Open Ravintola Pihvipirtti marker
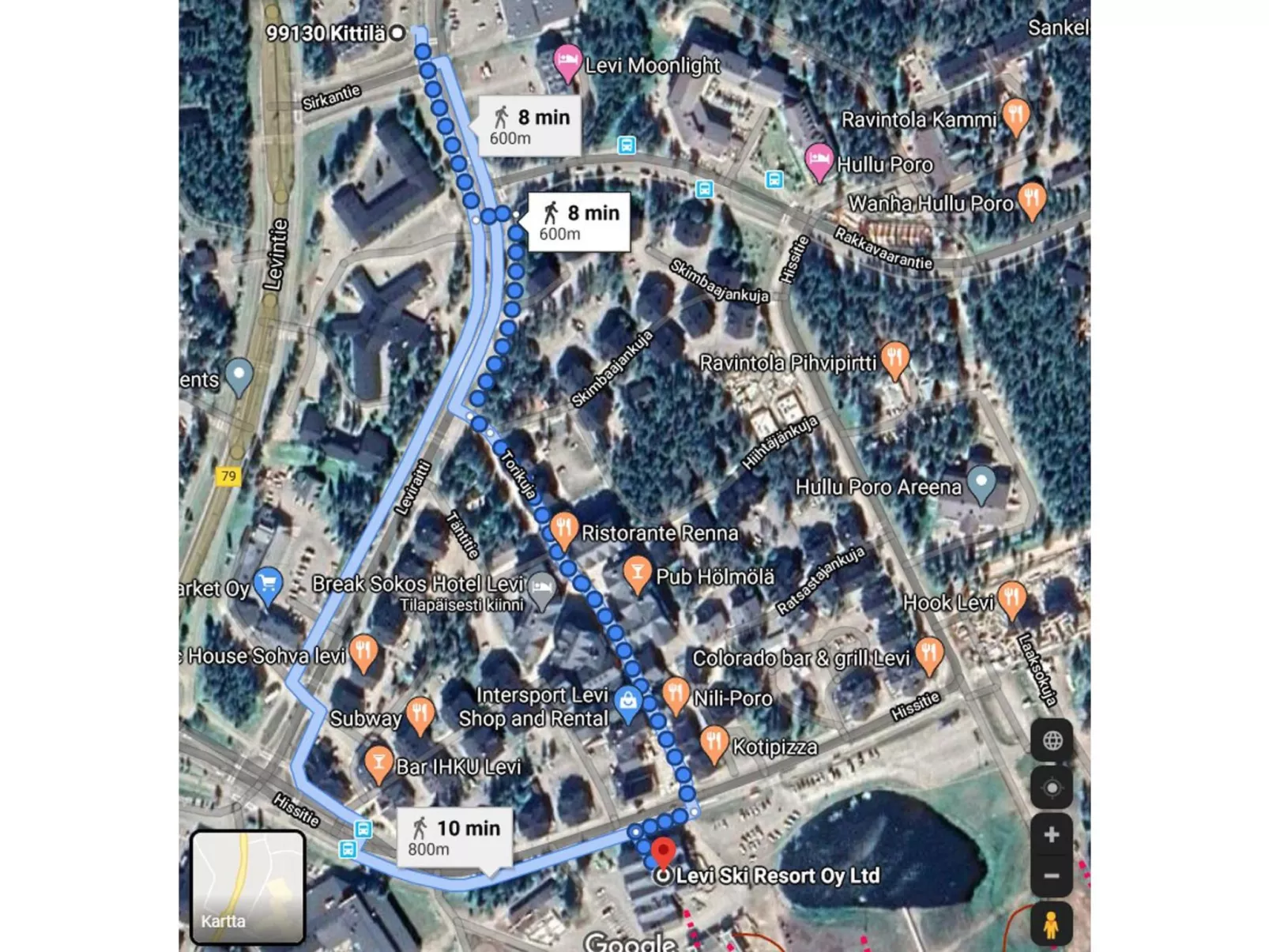 [894, 358]
